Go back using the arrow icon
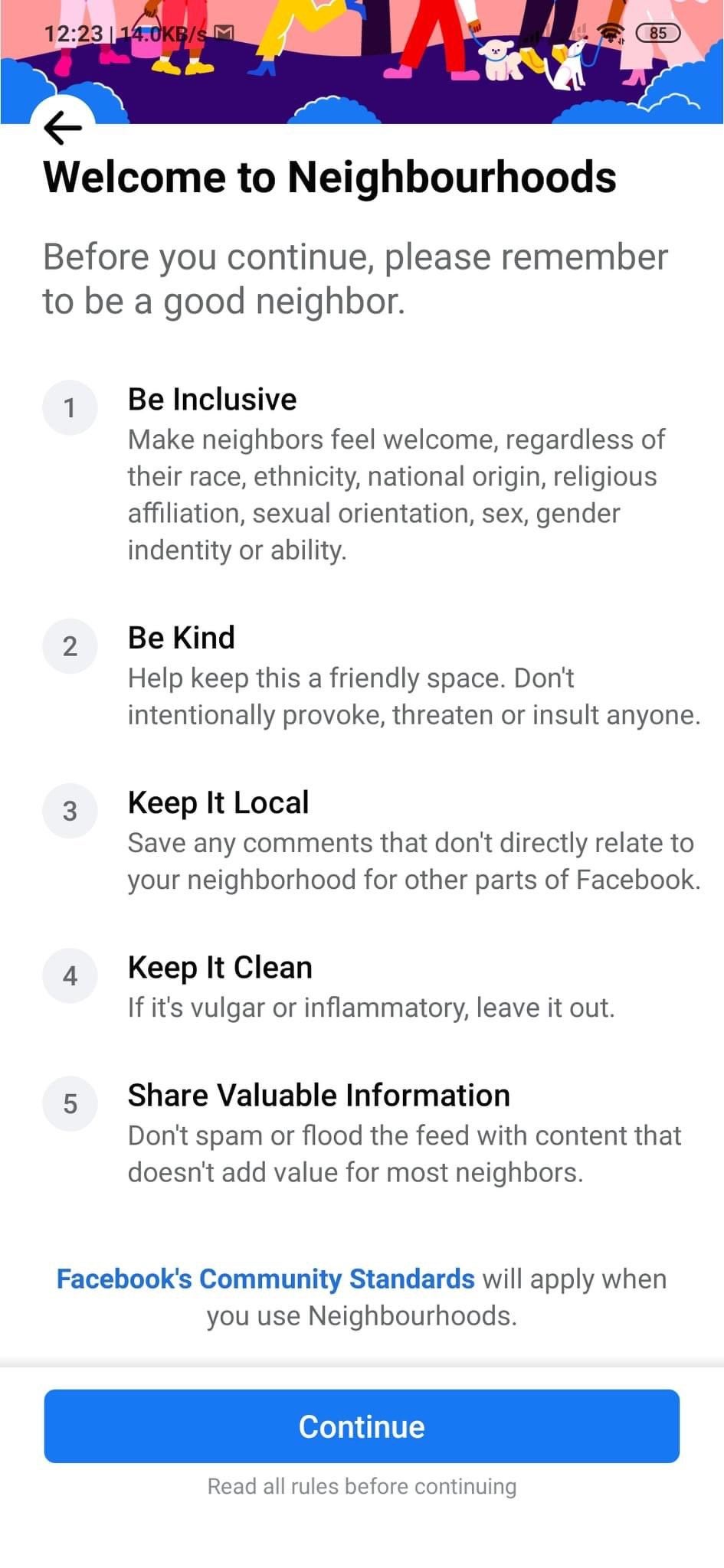The height and width of the screenshot is (1568, 724). [x=63, y=127]
